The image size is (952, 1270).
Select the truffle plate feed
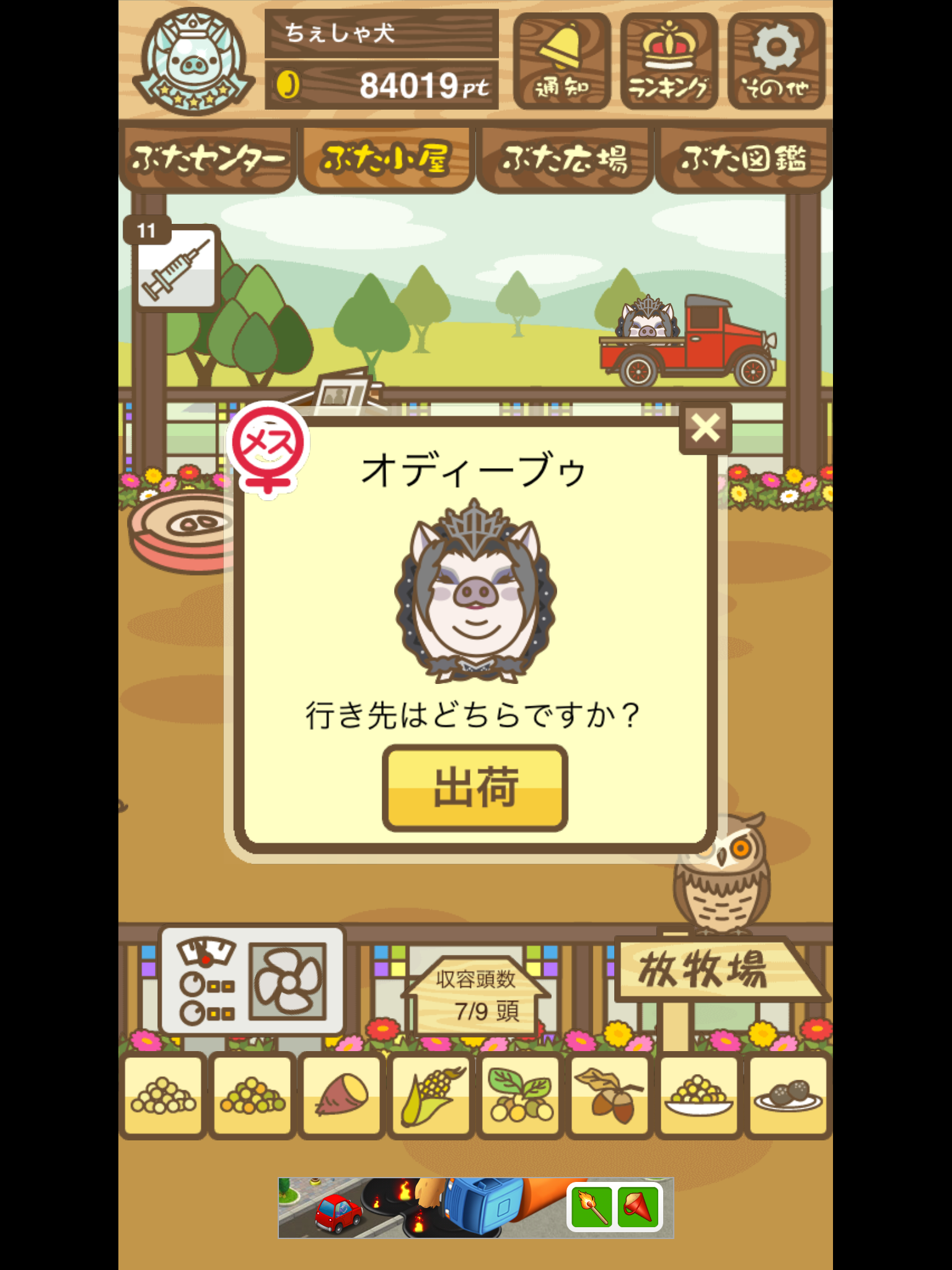point(787,1096)
